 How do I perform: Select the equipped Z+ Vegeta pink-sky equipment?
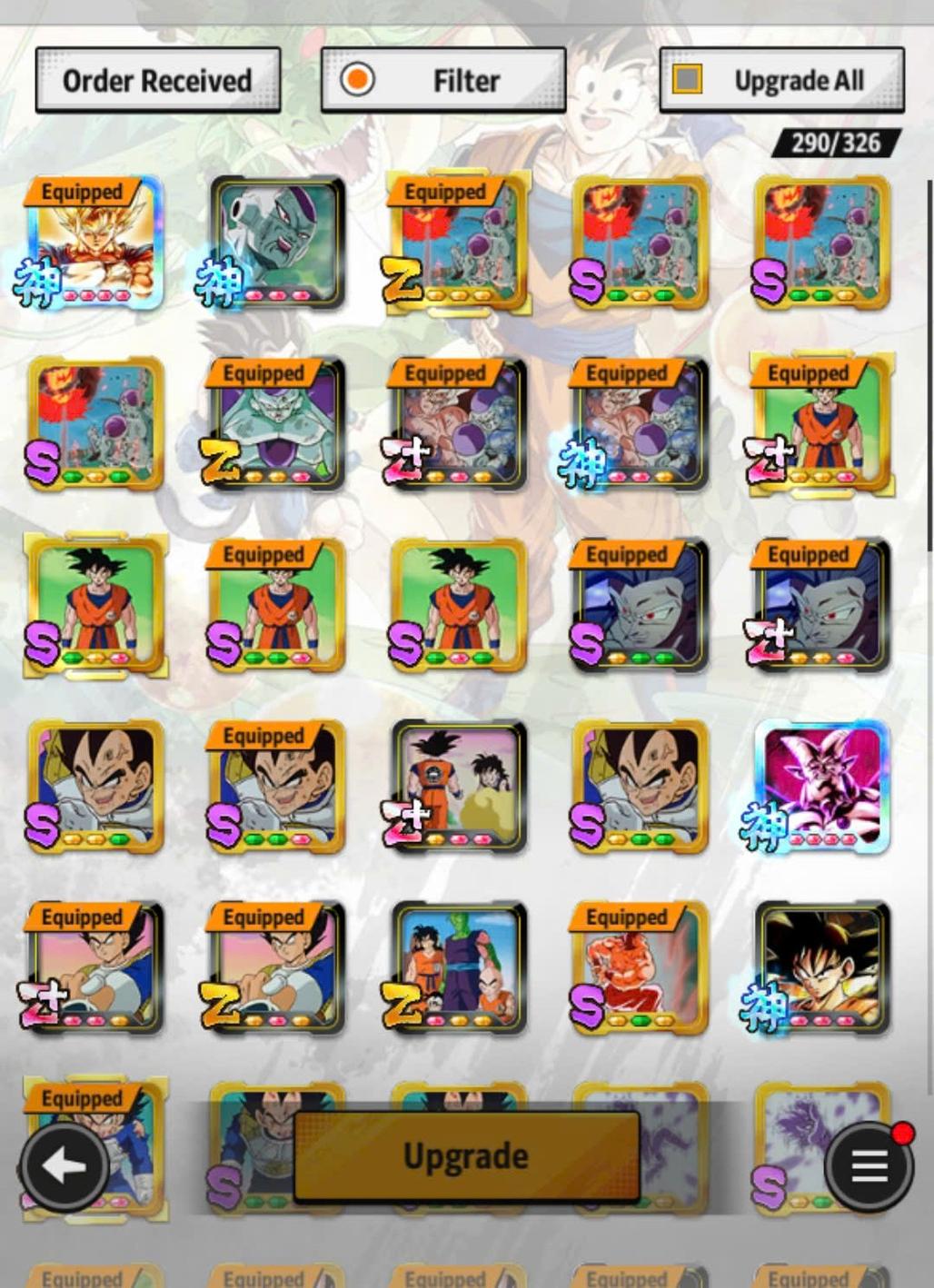95,967
